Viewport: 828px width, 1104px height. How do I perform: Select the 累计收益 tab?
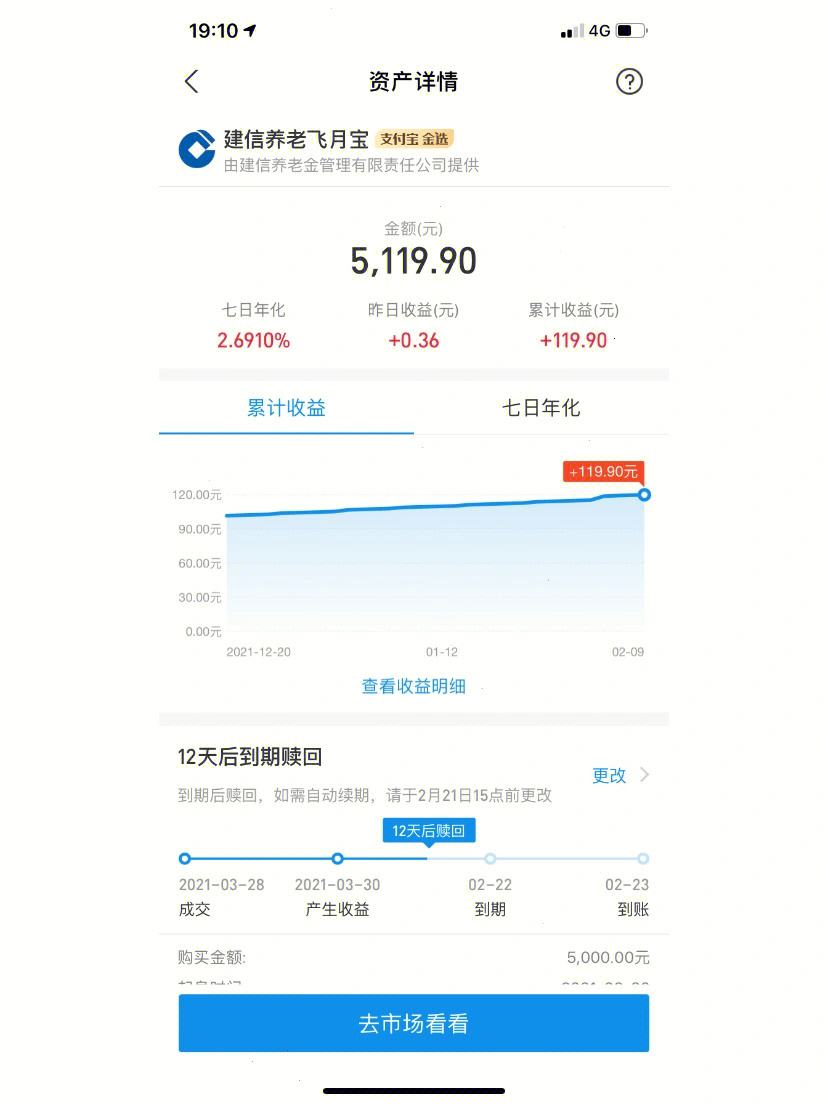[x=286, y=408]
